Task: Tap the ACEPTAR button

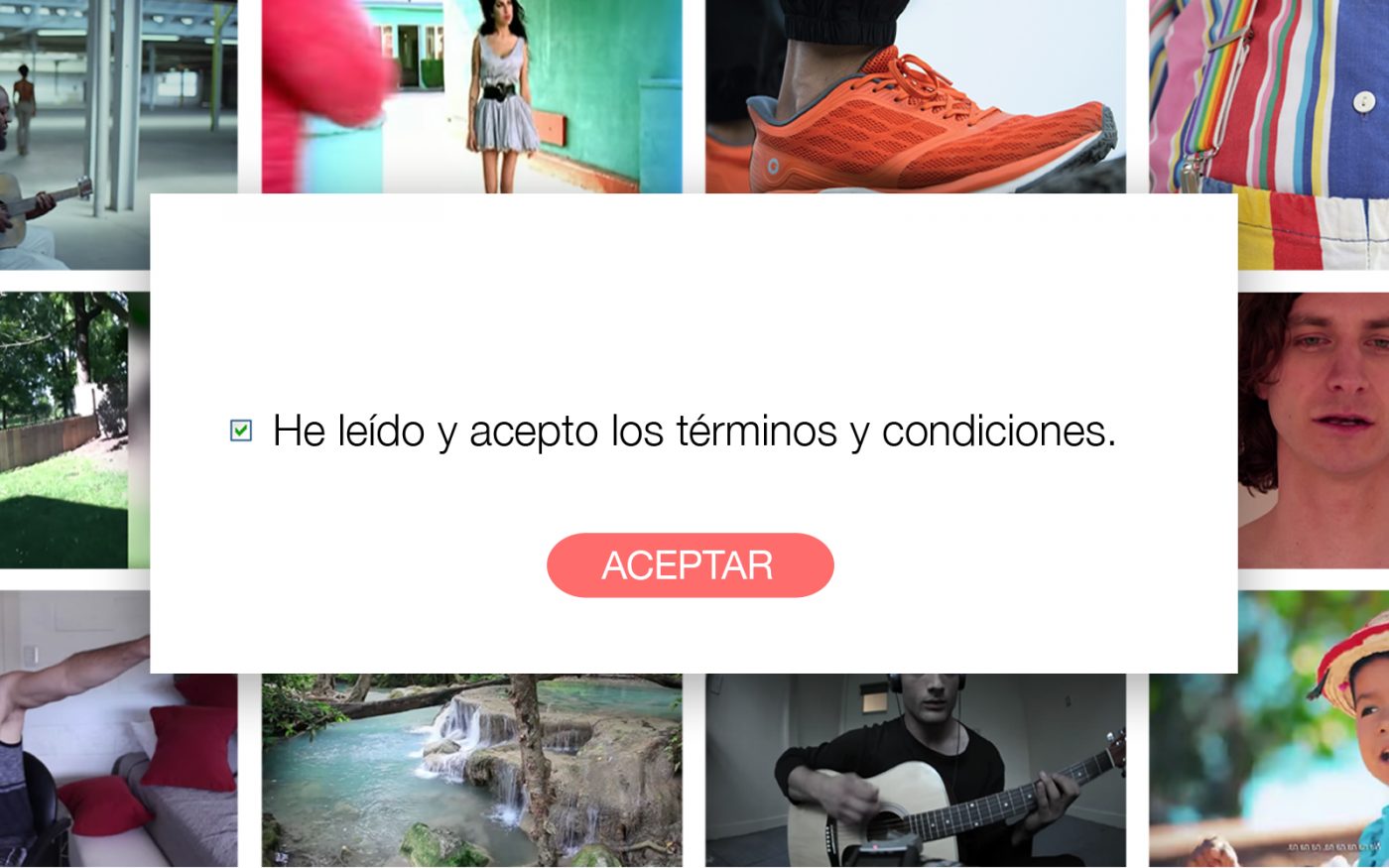Action: [690, 565]
